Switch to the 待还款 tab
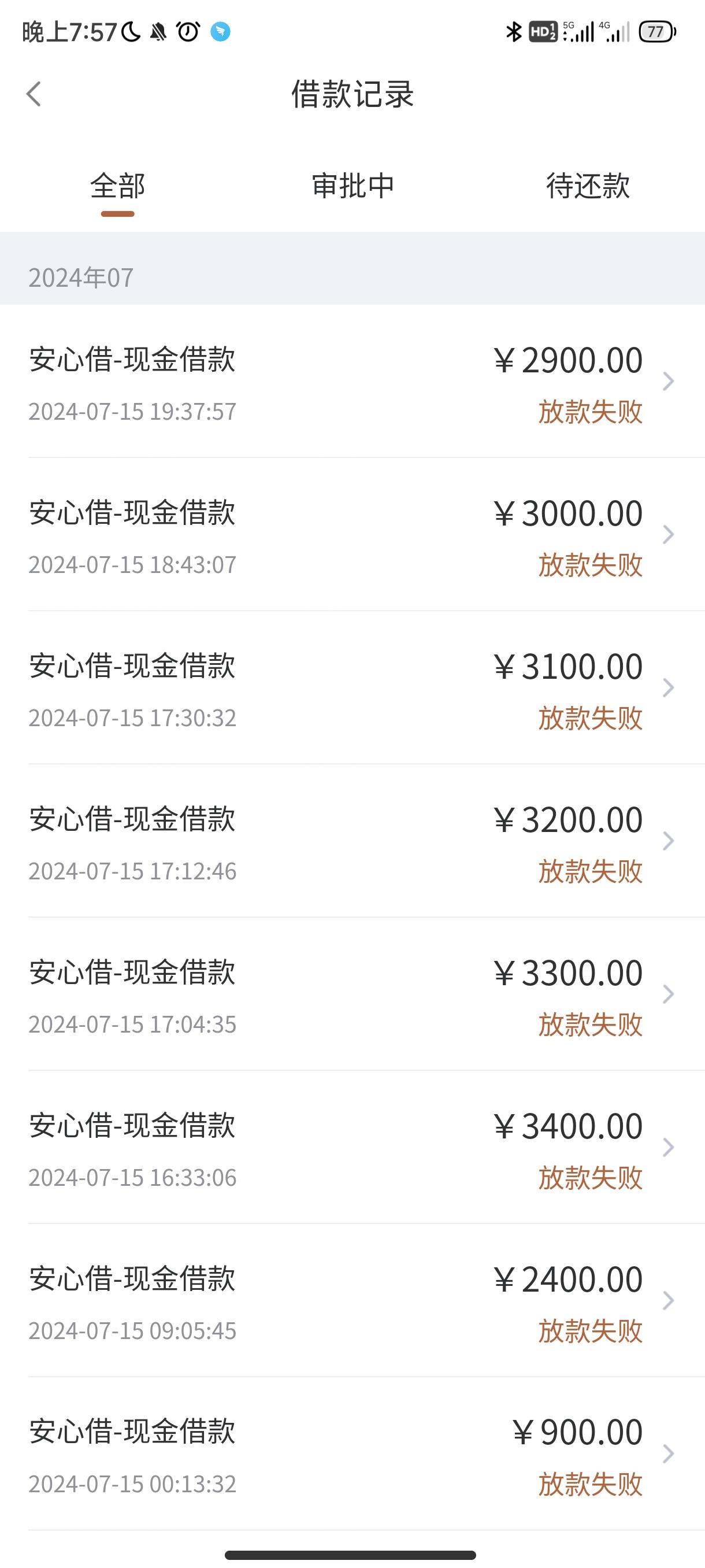 588,186
